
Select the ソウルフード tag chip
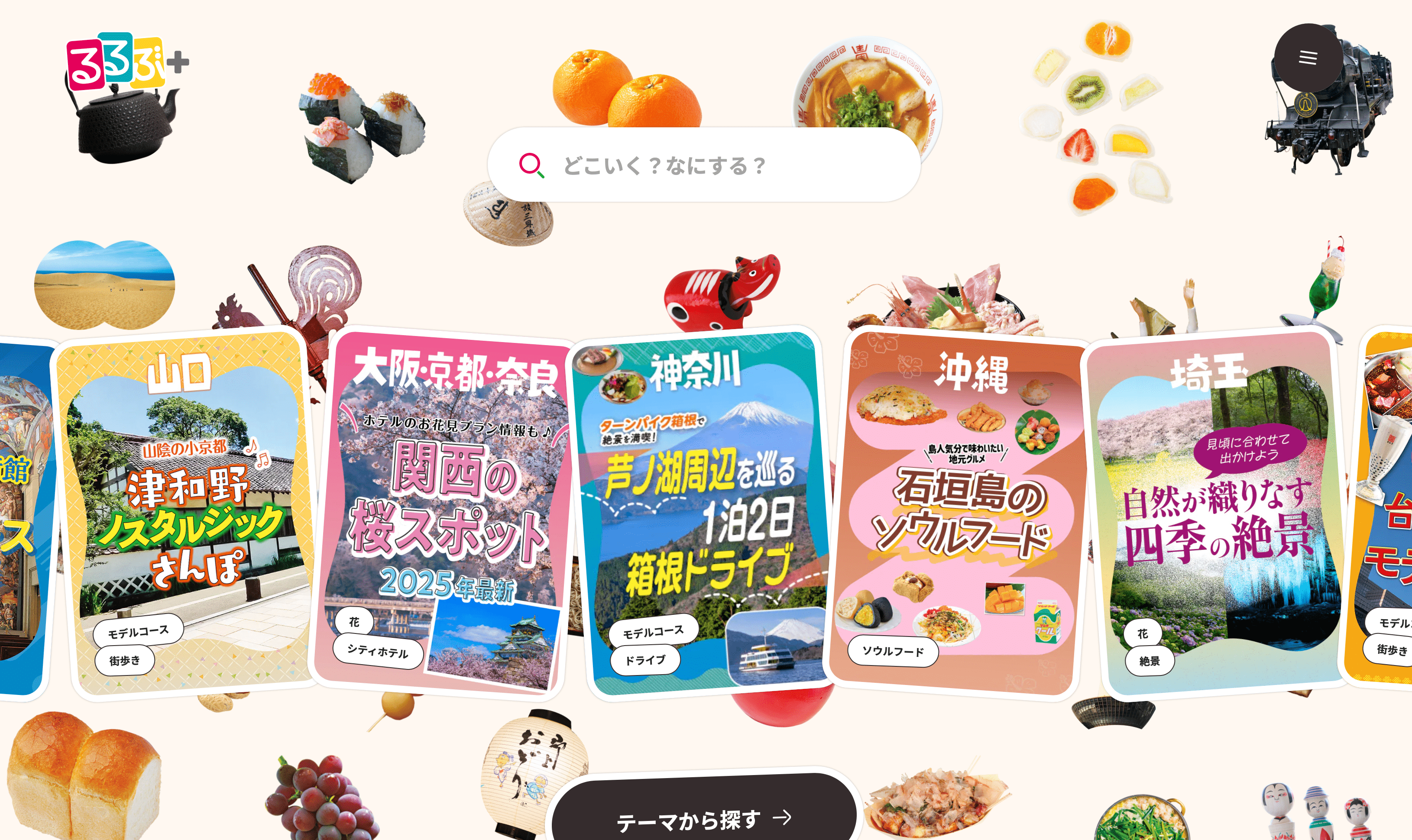892,651
